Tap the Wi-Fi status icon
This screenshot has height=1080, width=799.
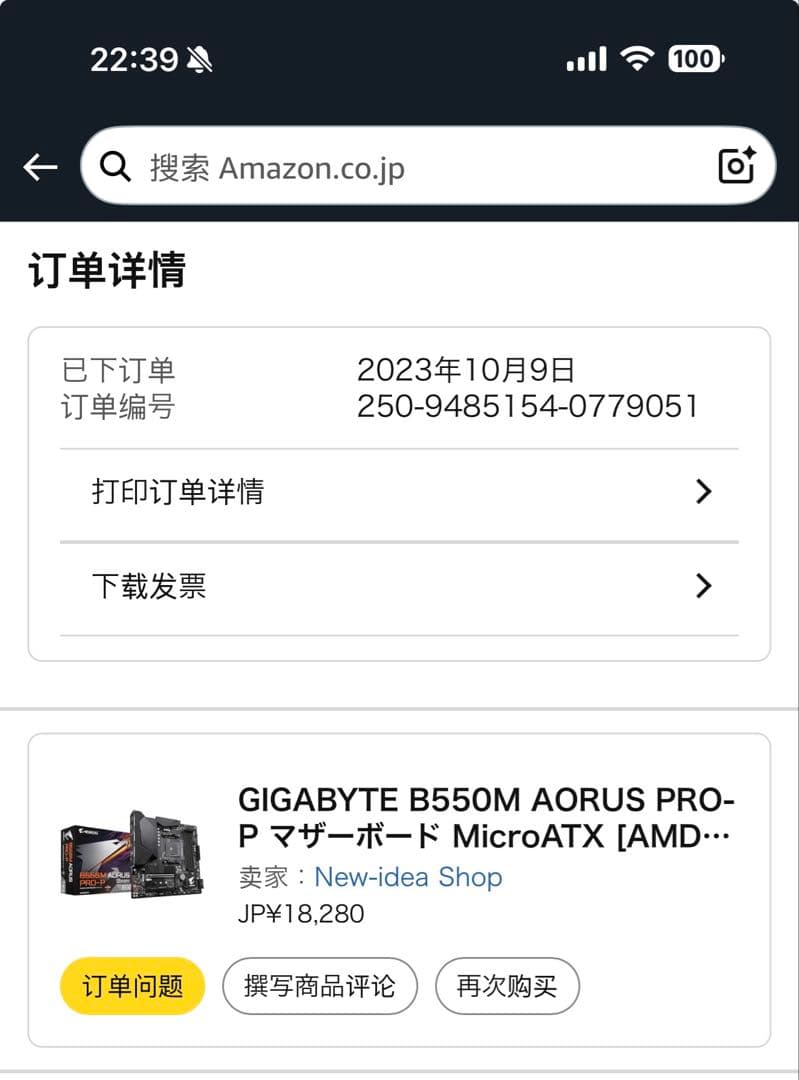(637, 58)
